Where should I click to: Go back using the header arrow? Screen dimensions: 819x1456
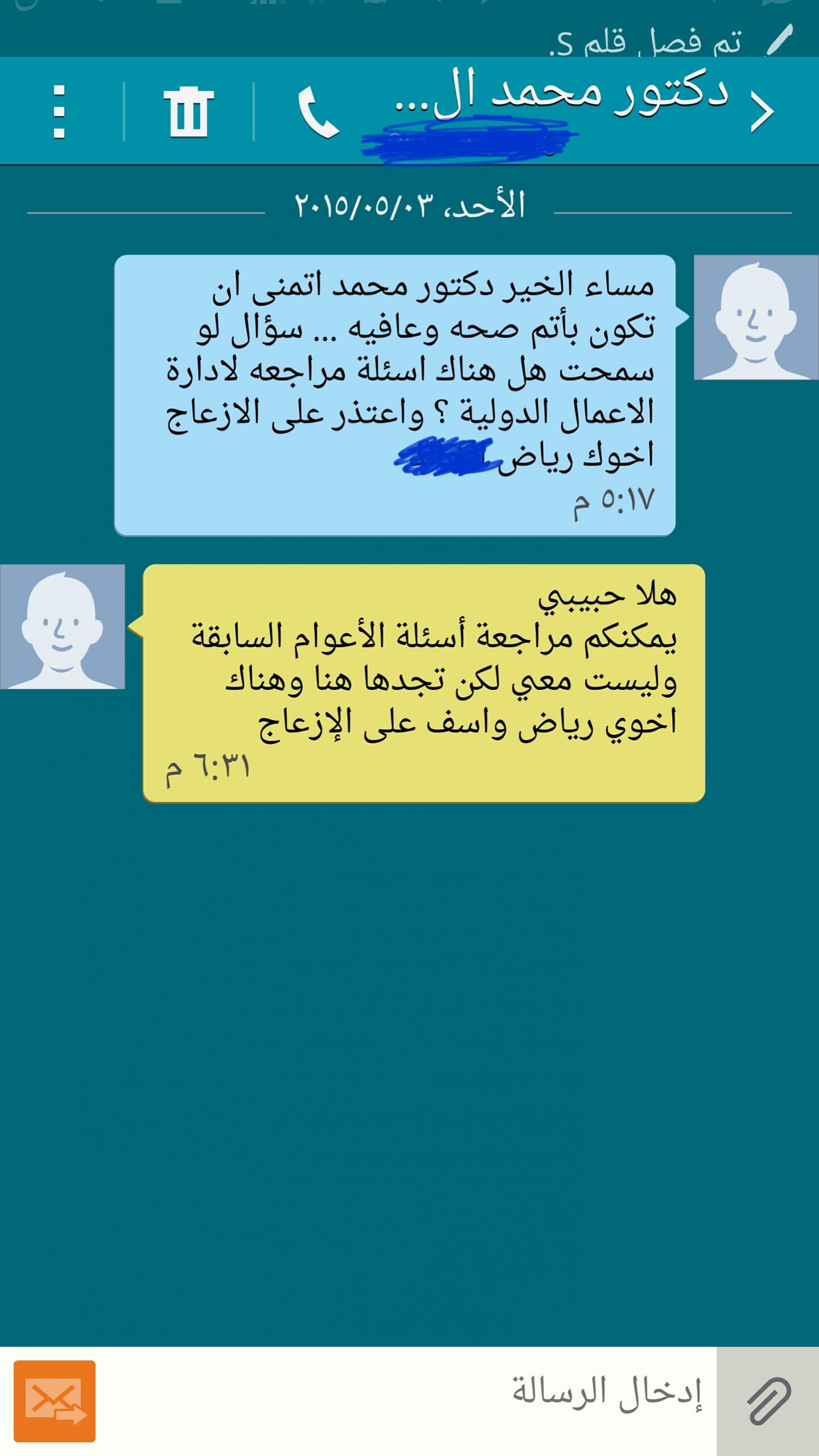(x=762, y=112)
